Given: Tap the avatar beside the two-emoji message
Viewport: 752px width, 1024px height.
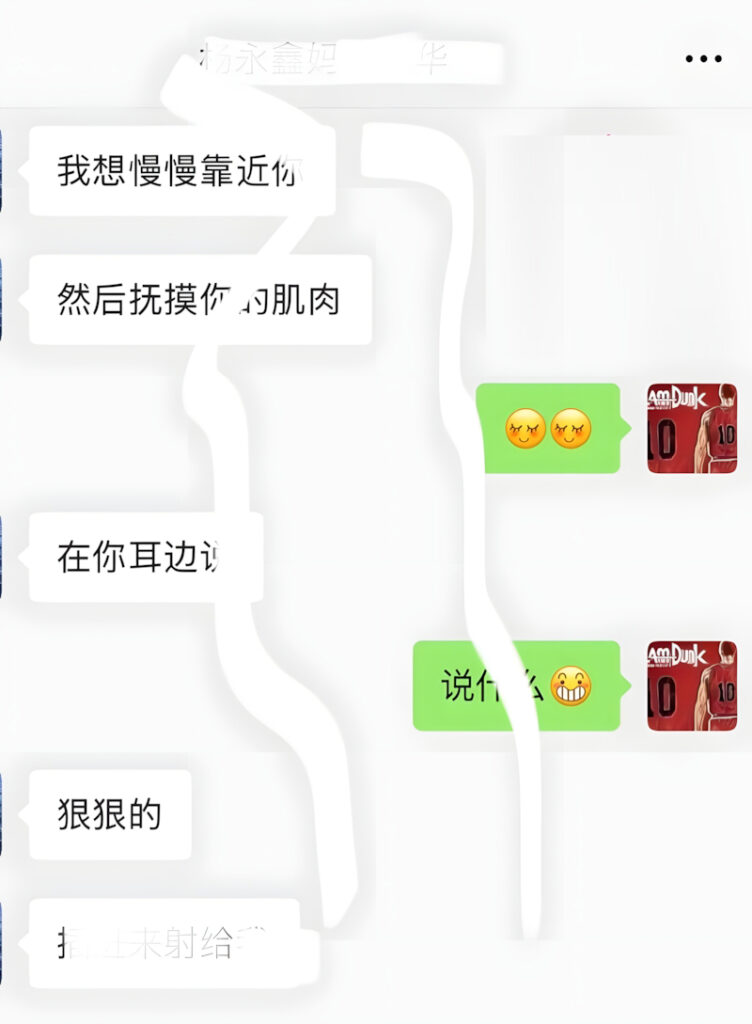Looking at the screenshot, I should [x=691, y=428].
